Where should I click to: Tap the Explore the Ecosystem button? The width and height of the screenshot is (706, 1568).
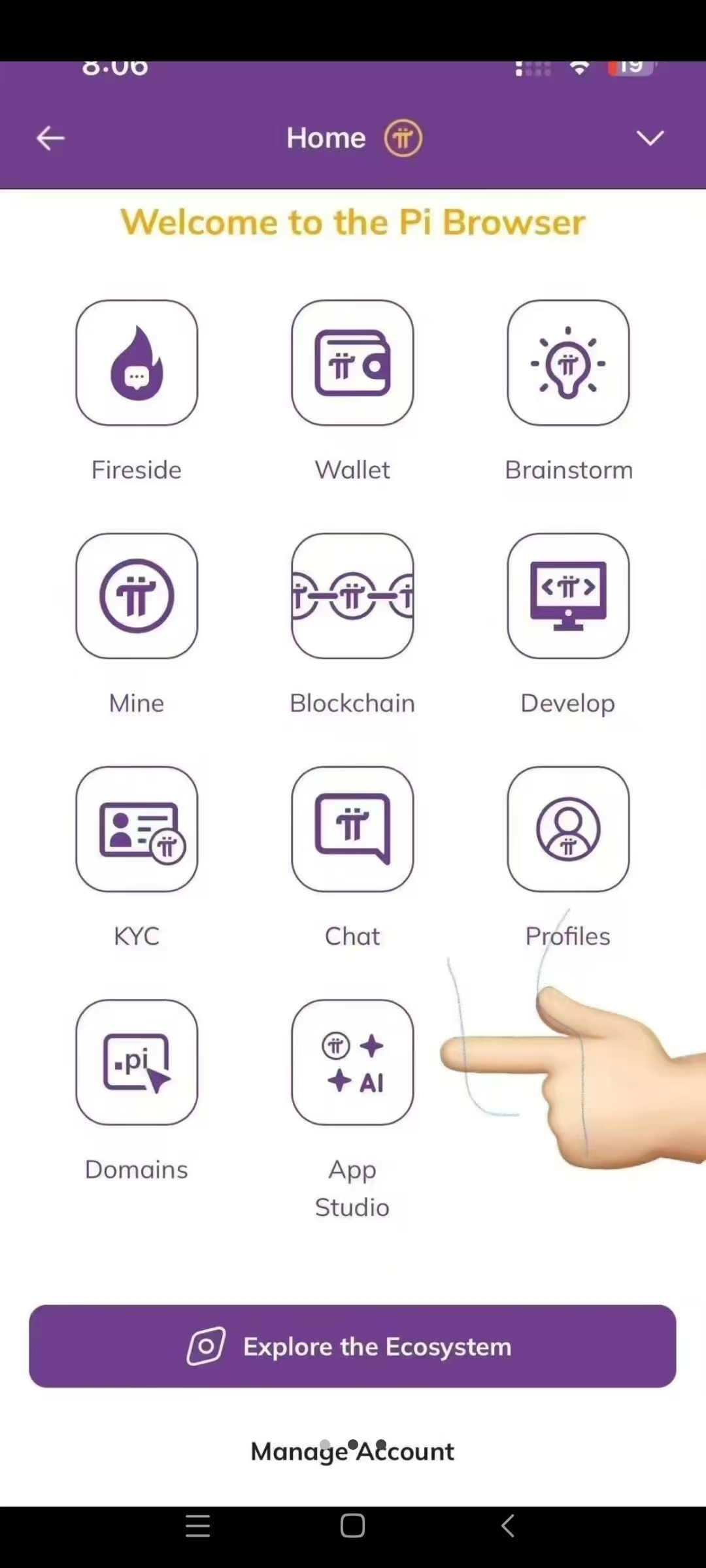click(352, 1347)
